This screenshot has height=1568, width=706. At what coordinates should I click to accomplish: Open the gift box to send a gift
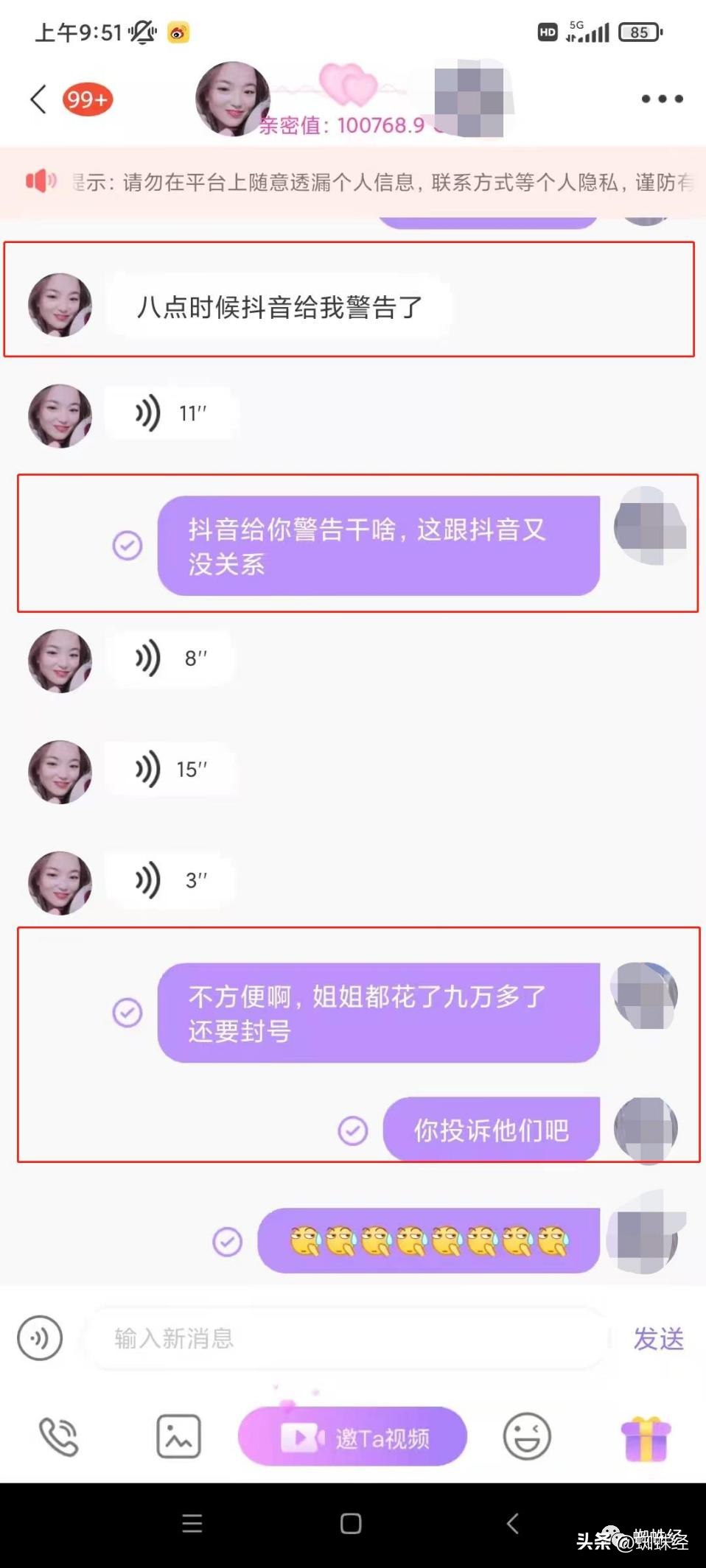click(646, 1437)
